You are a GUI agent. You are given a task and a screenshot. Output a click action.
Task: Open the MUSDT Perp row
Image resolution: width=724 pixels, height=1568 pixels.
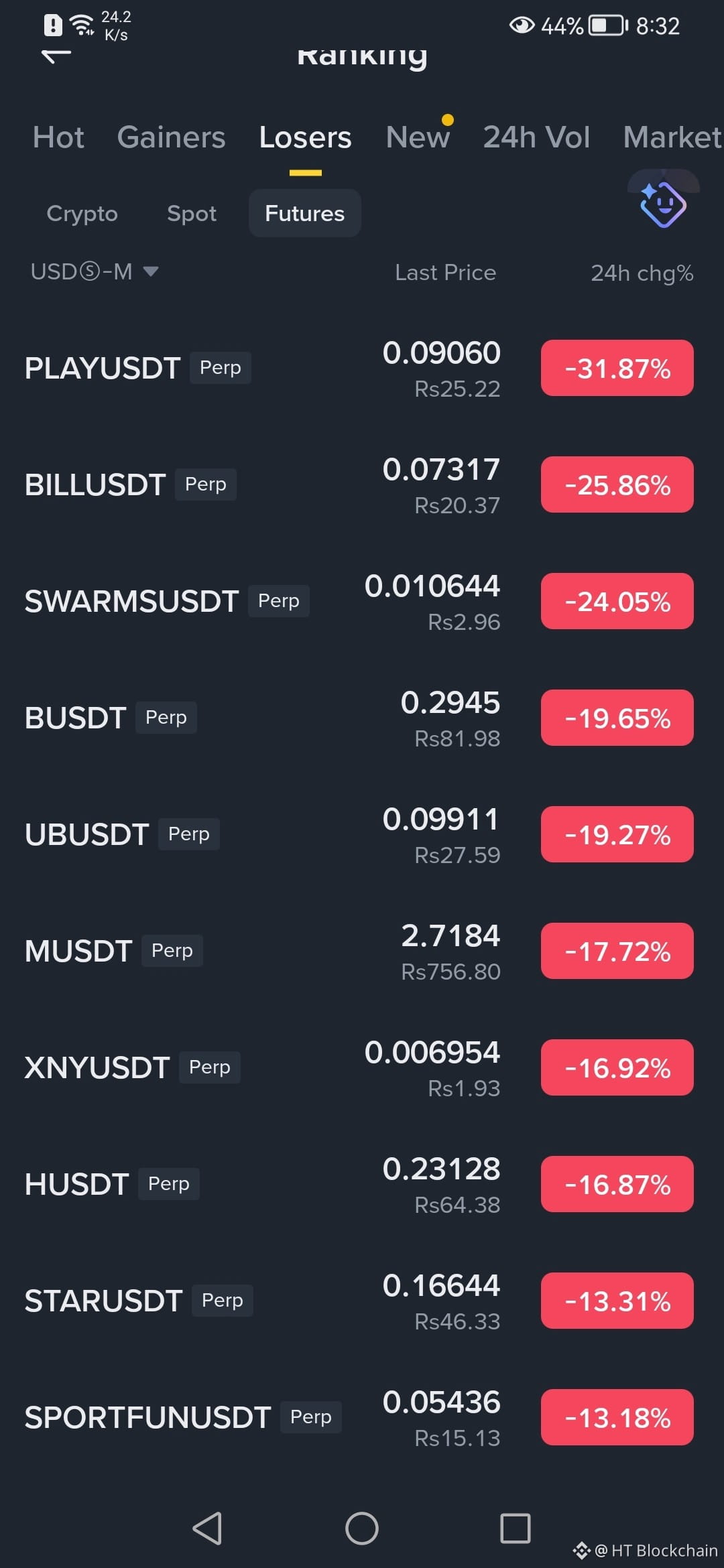[362, 951]
